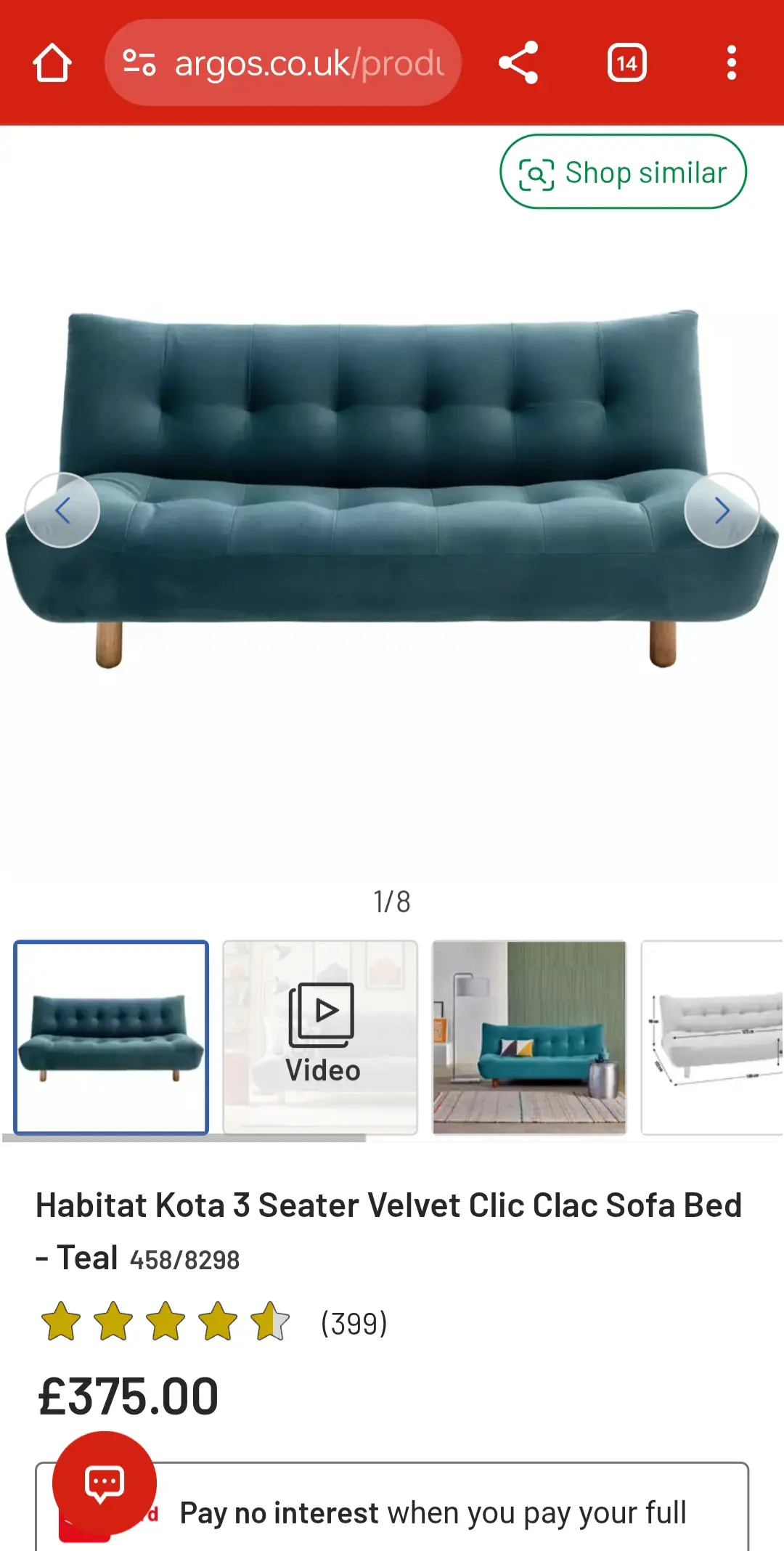Open the browser overflow menu

pos(731,63)
